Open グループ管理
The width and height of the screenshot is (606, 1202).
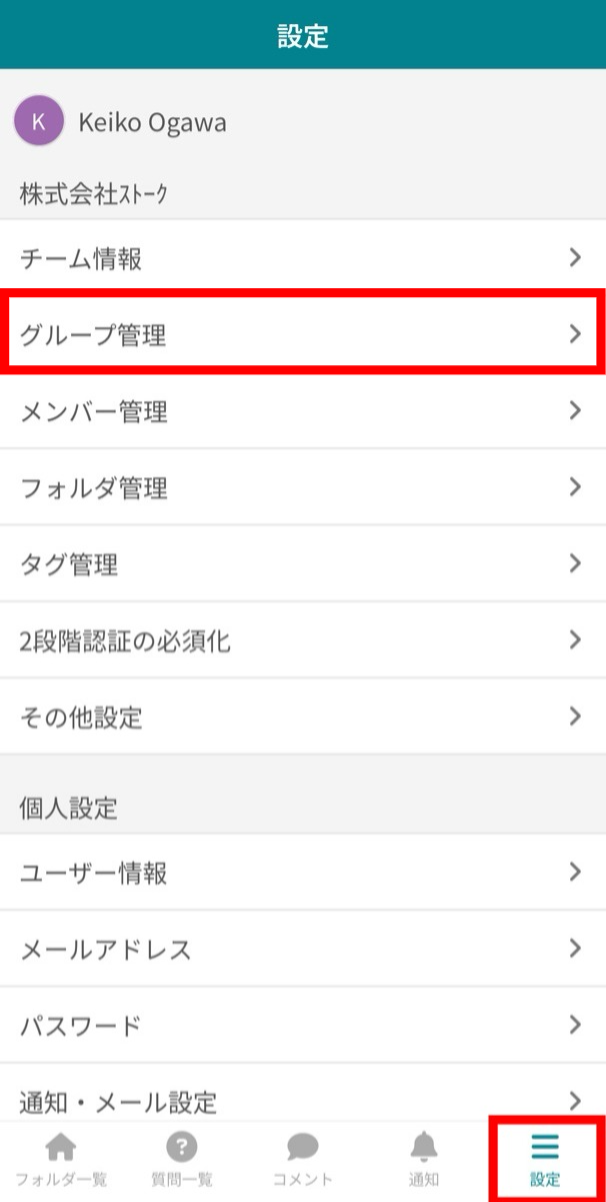tap(303, 334)
